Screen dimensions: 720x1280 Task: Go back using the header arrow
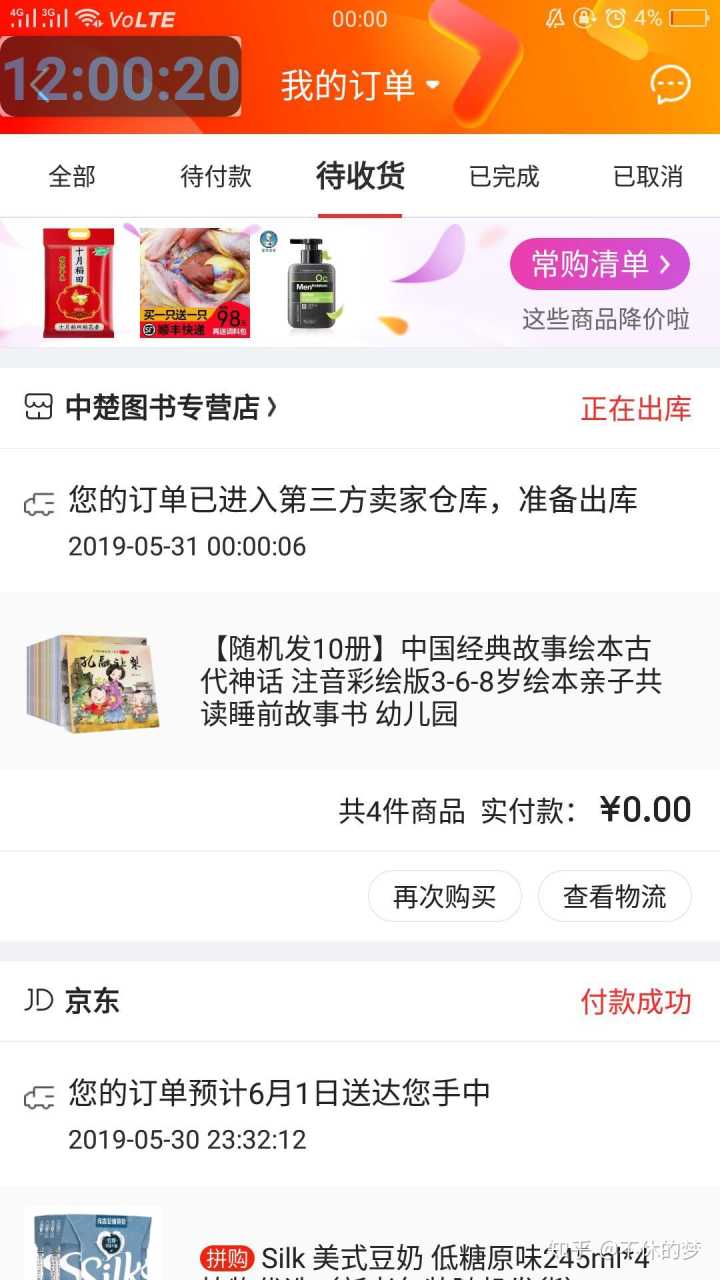coord(40,86)
